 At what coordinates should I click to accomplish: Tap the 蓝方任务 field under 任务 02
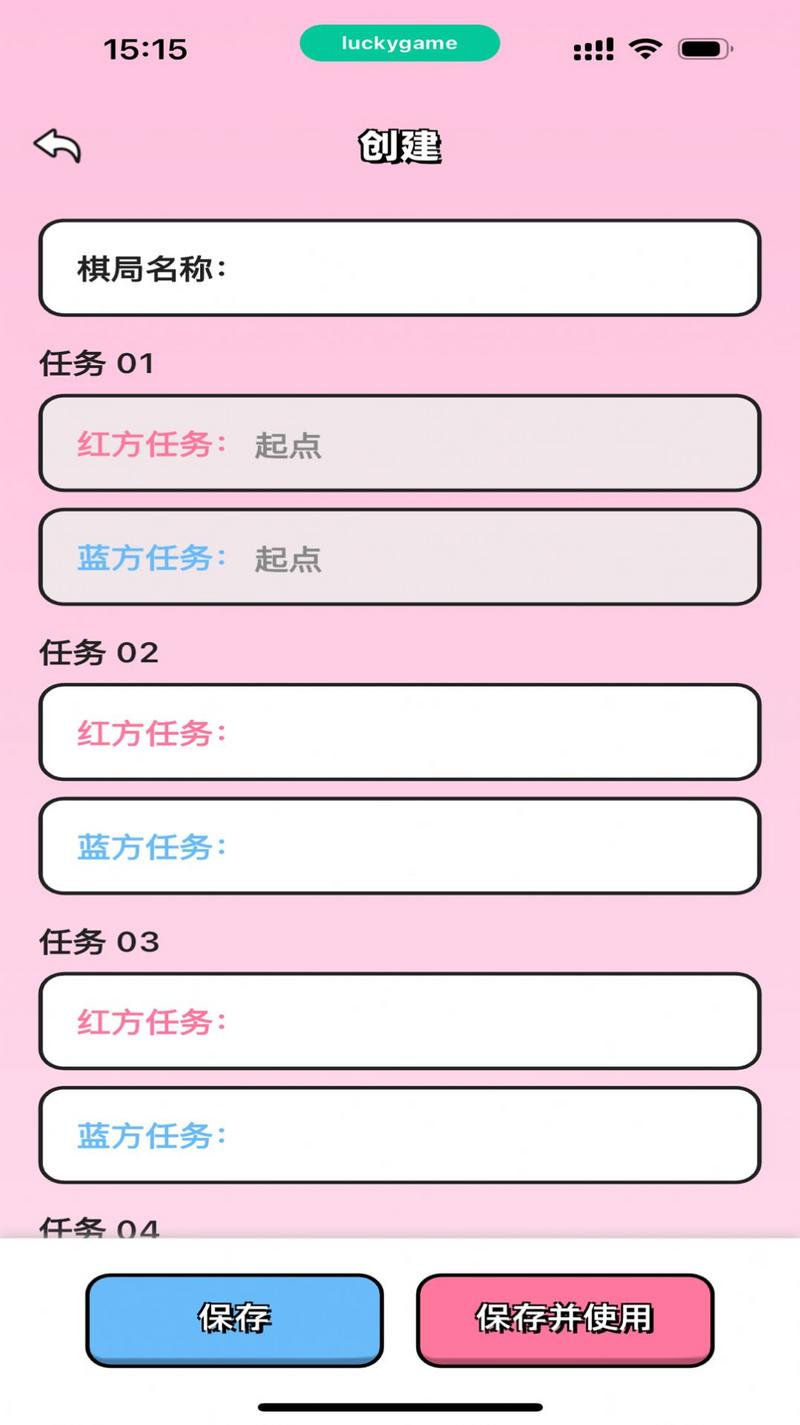click(400, 846)
